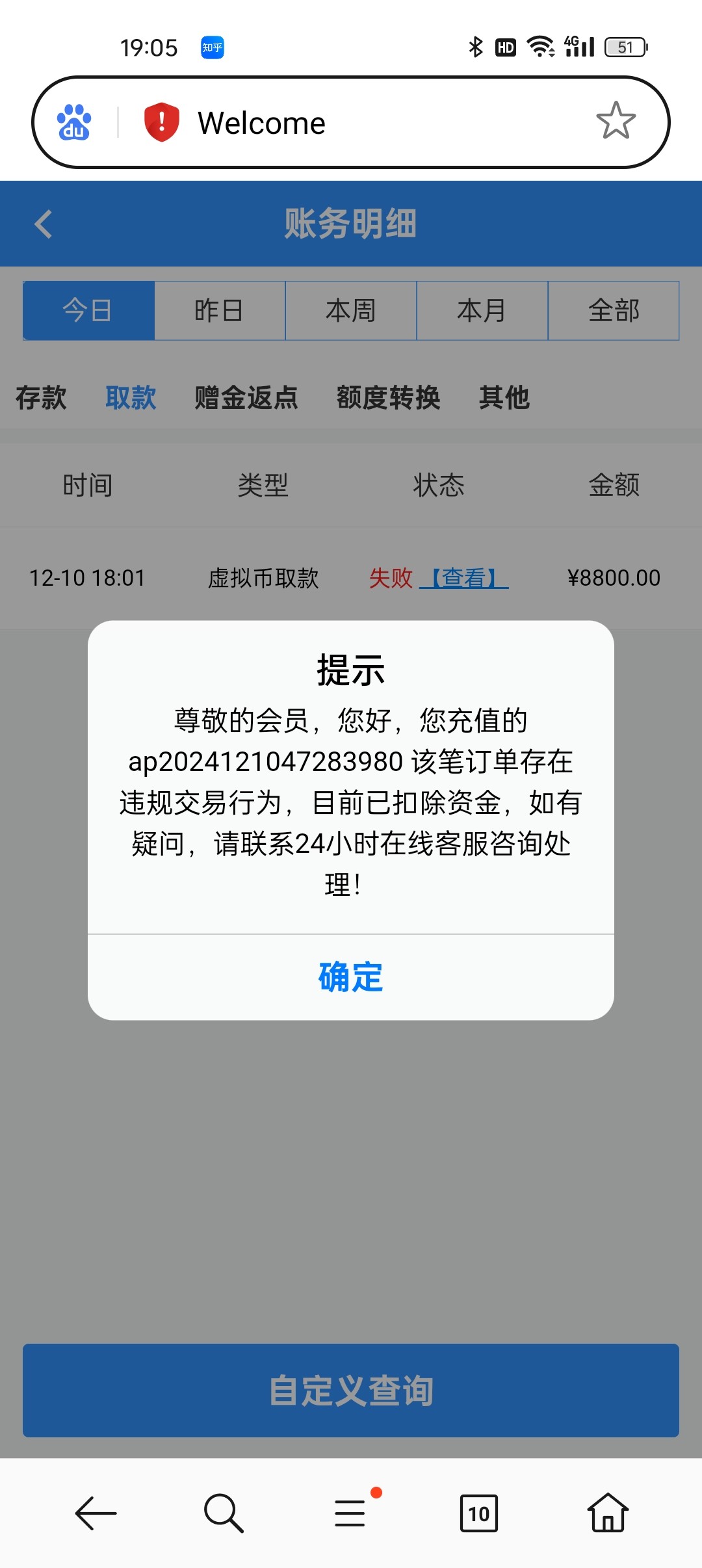The height and width of the screenshot is (1568, 702).
Task: Open the Baidu paw icon
Action: coord(74,122)
